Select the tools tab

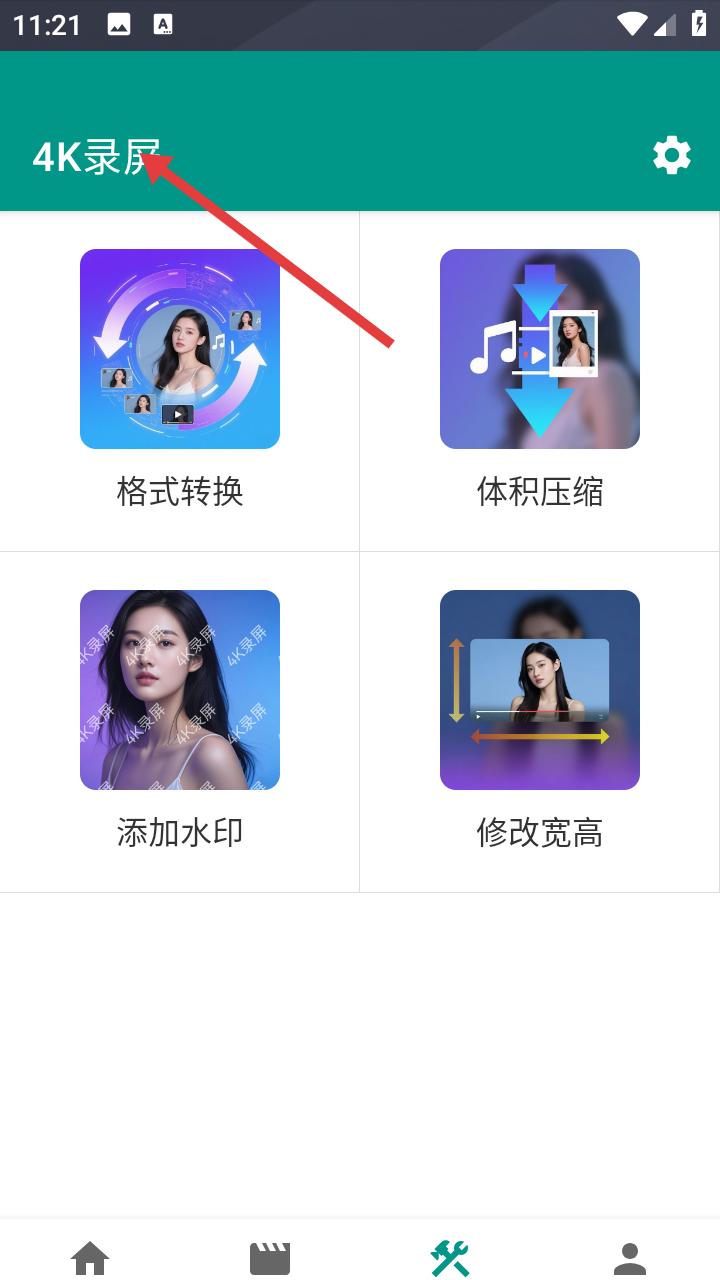click(x=450, y=1257)
